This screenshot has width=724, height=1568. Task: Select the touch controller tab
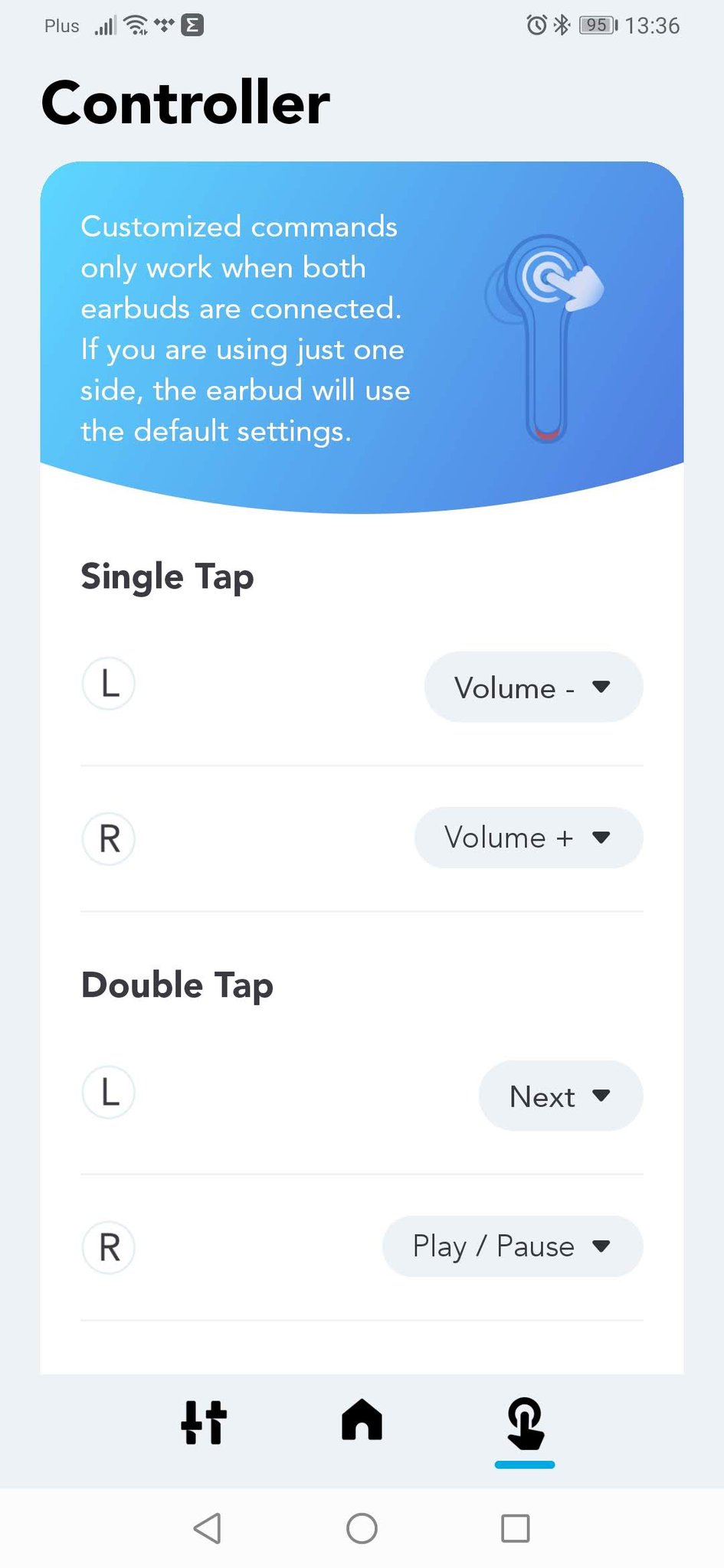[525, 1423]
